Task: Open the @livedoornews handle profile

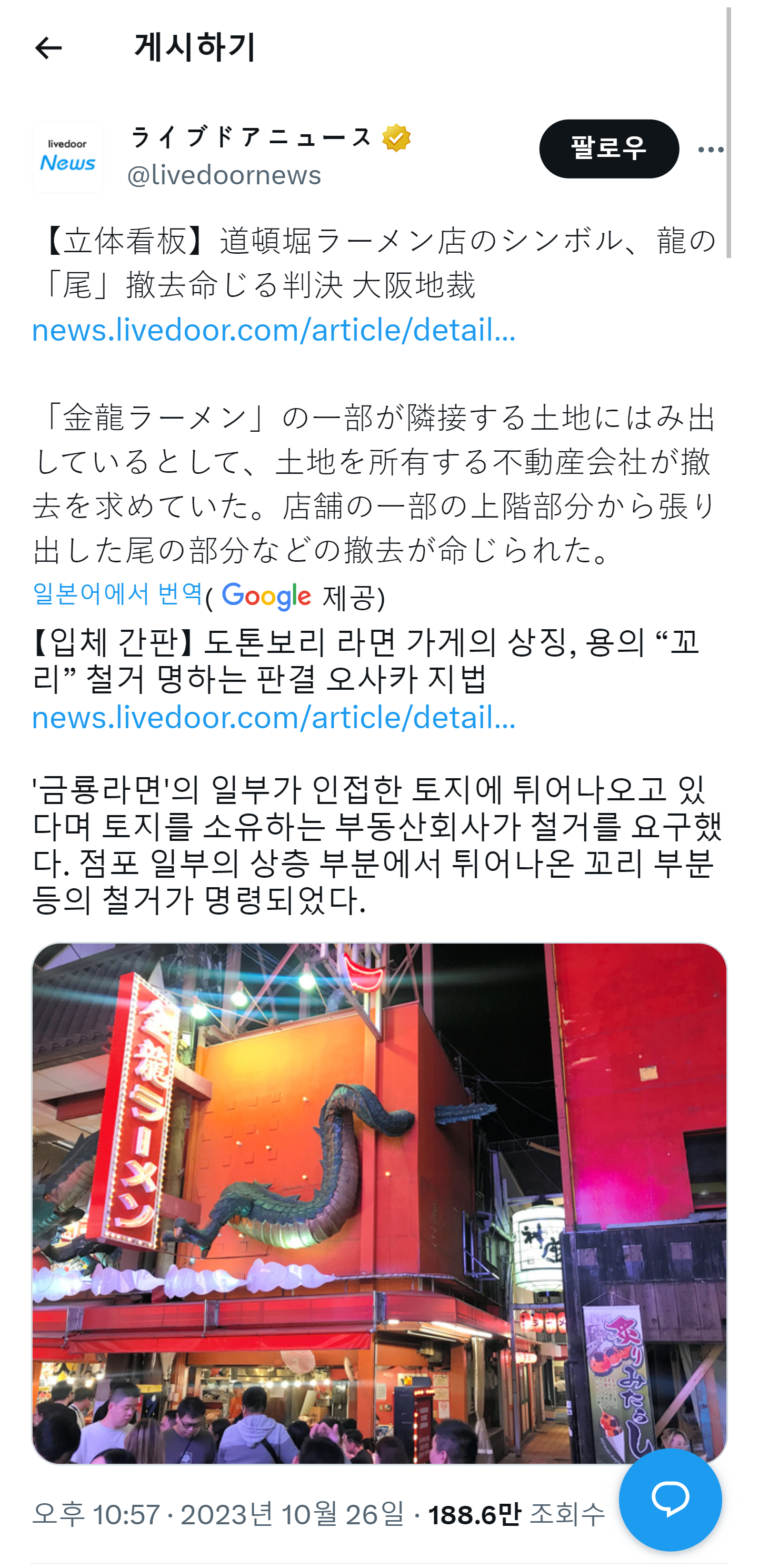Action: pos(224,175)
